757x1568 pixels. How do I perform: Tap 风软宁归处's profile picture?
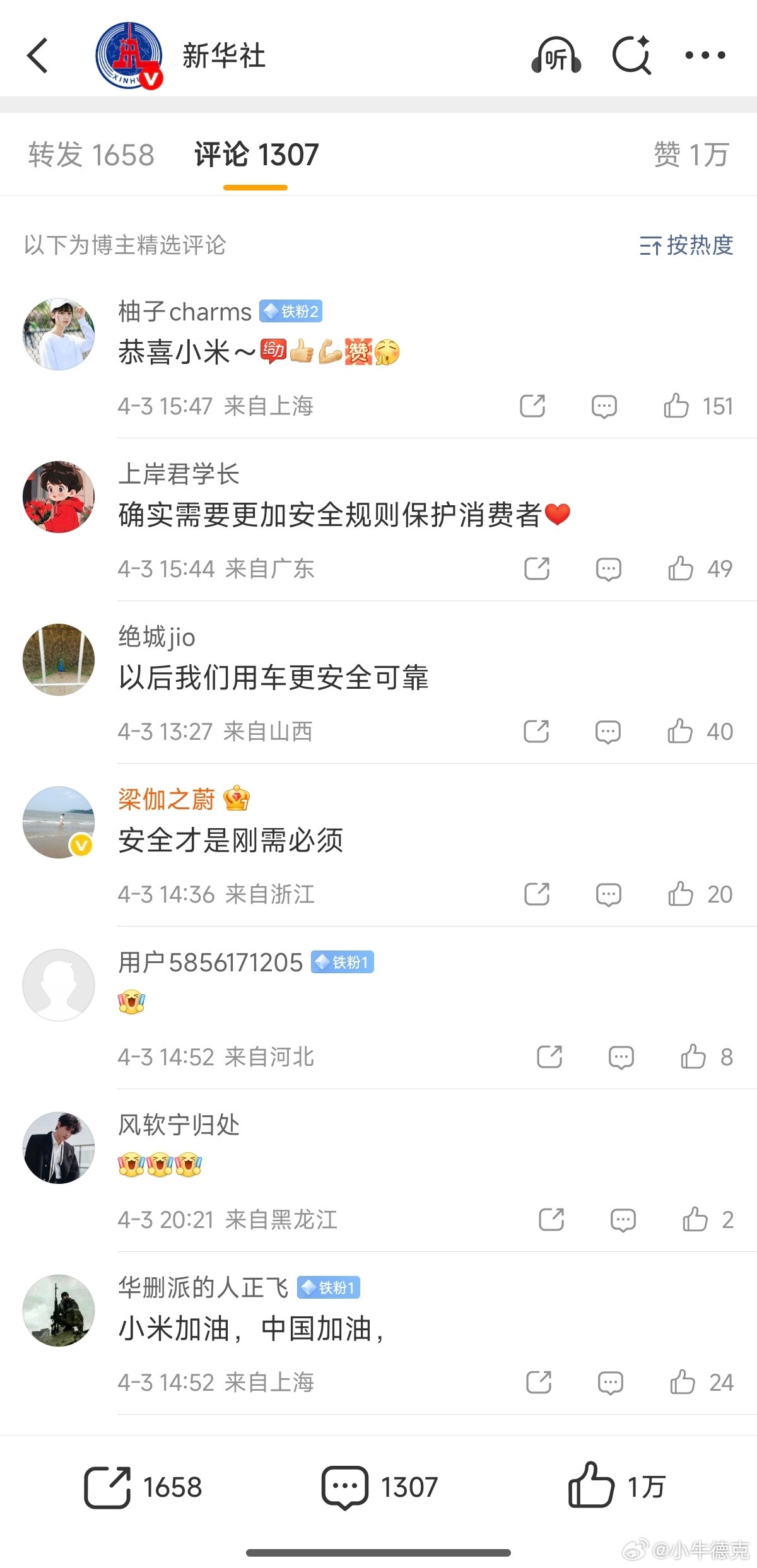(x=58, y=1148)
